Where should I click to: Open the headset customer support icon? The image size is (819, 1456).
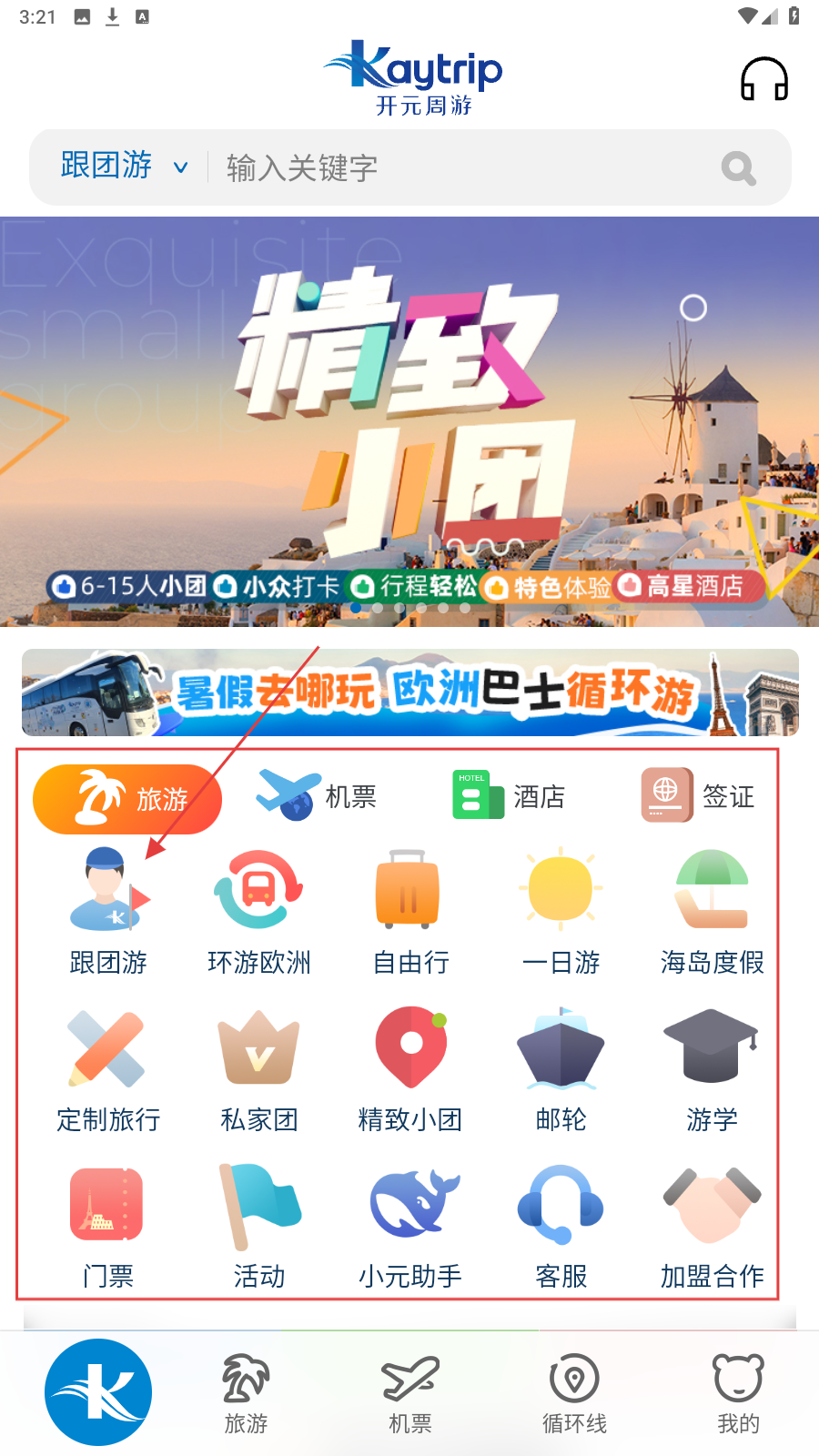pos(763,78)
